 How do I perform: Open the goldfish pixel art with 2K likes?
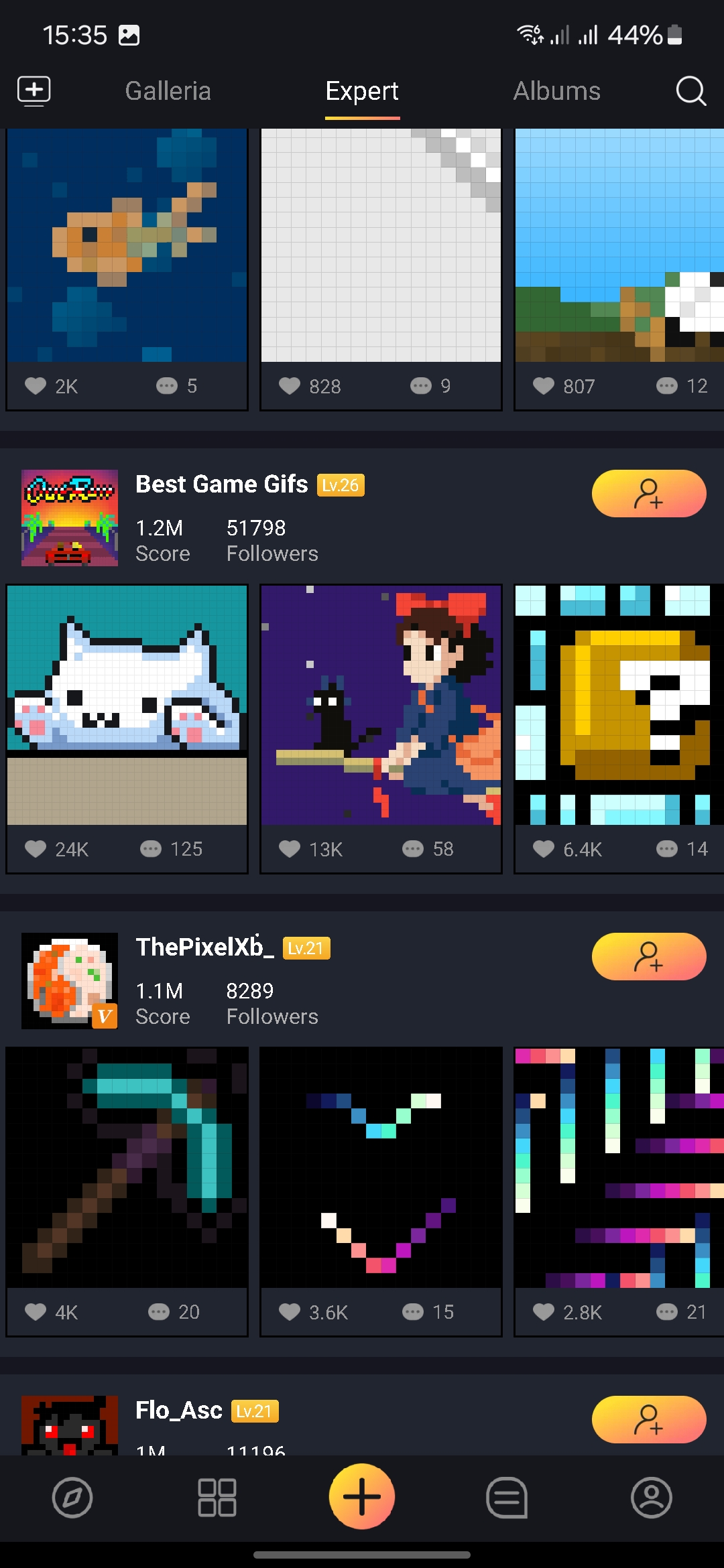point(127,245)
